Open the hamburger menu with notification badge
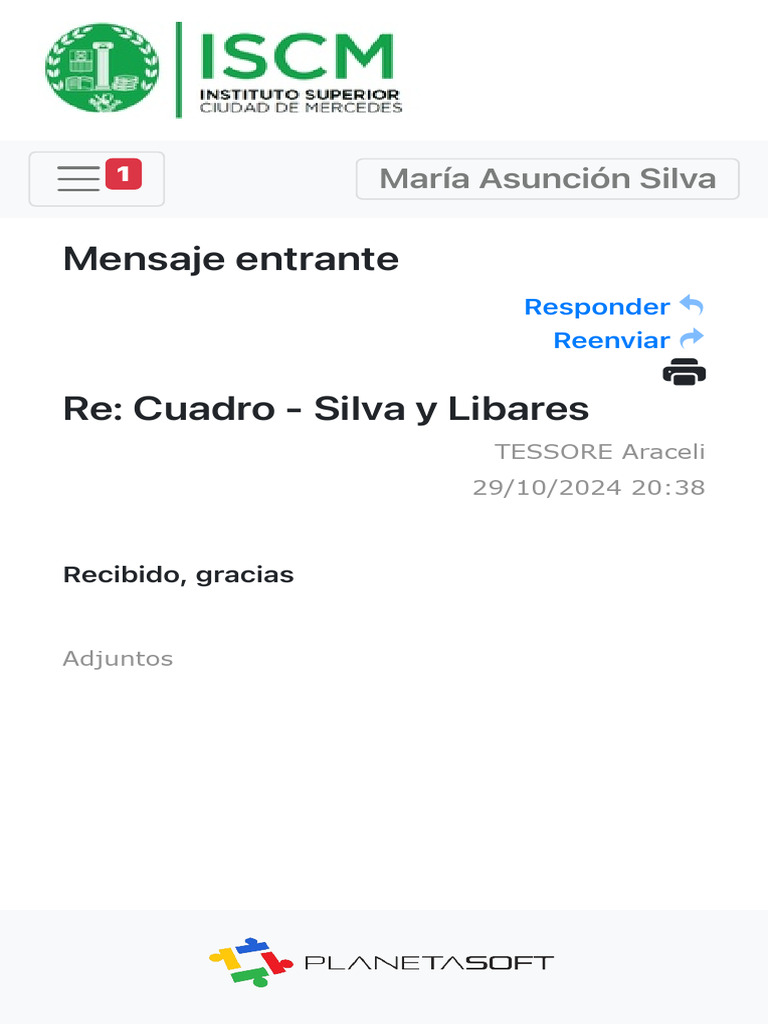This screenshot has height=1024, width=768. (97, 179)
